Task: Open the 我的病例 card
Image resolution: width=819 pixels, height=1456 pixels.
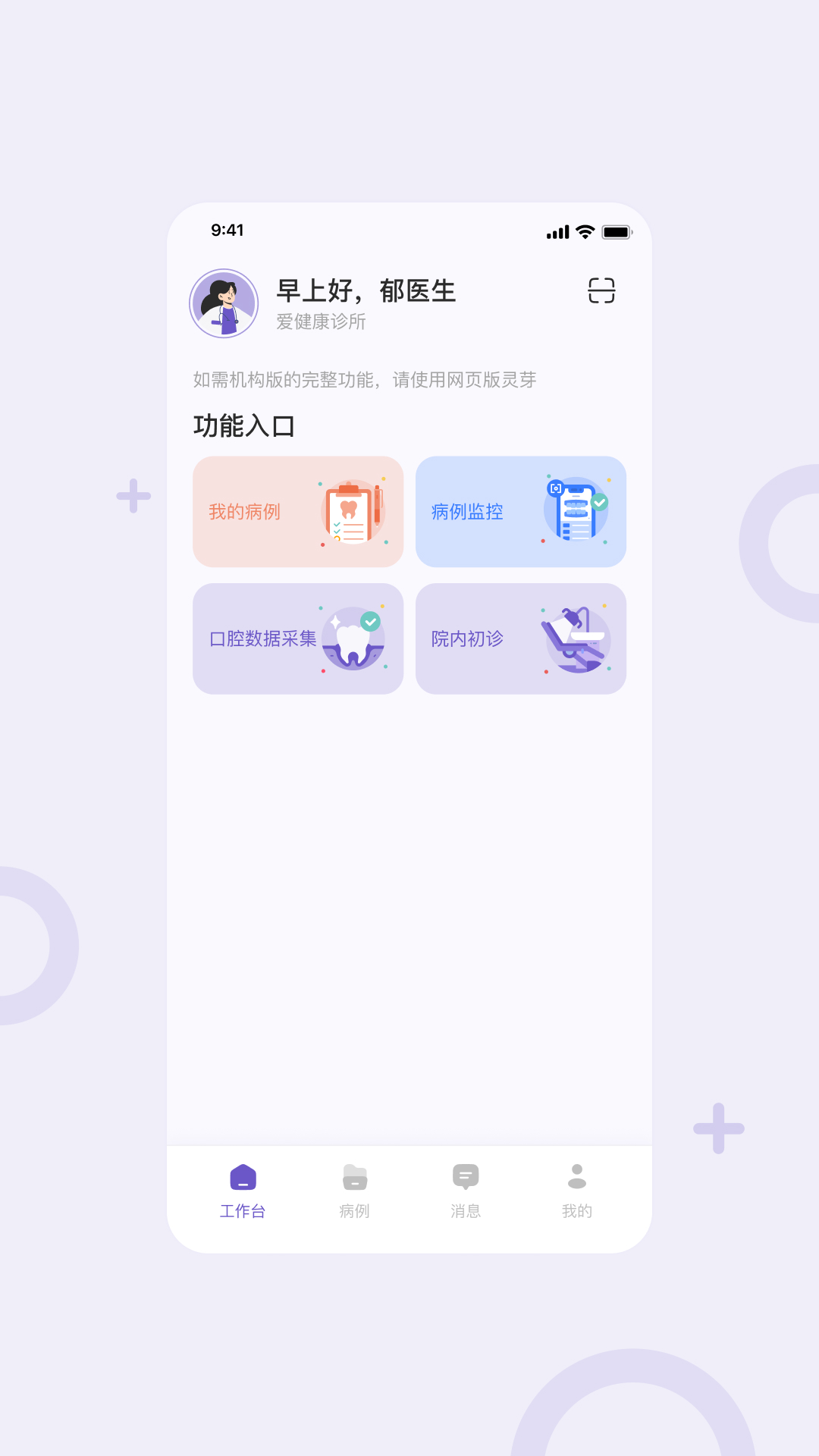Action: pyautogui.click(x=297, y=511)
